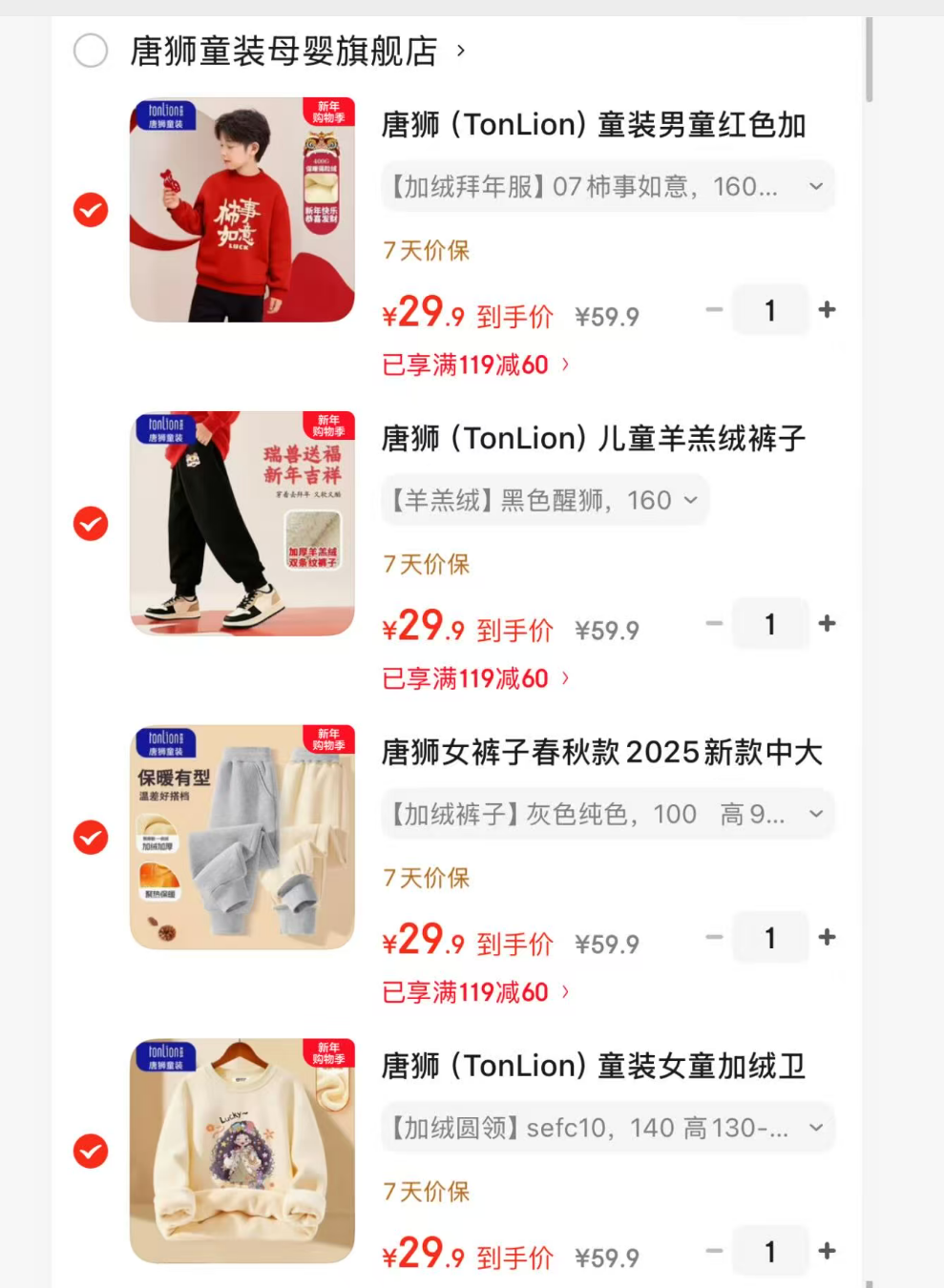The width and height of the screenshot is (944, 1288).
Task: Change variant 【羊羔绒】黑色醒狮, 160
Action: click(x=545, y=500)
